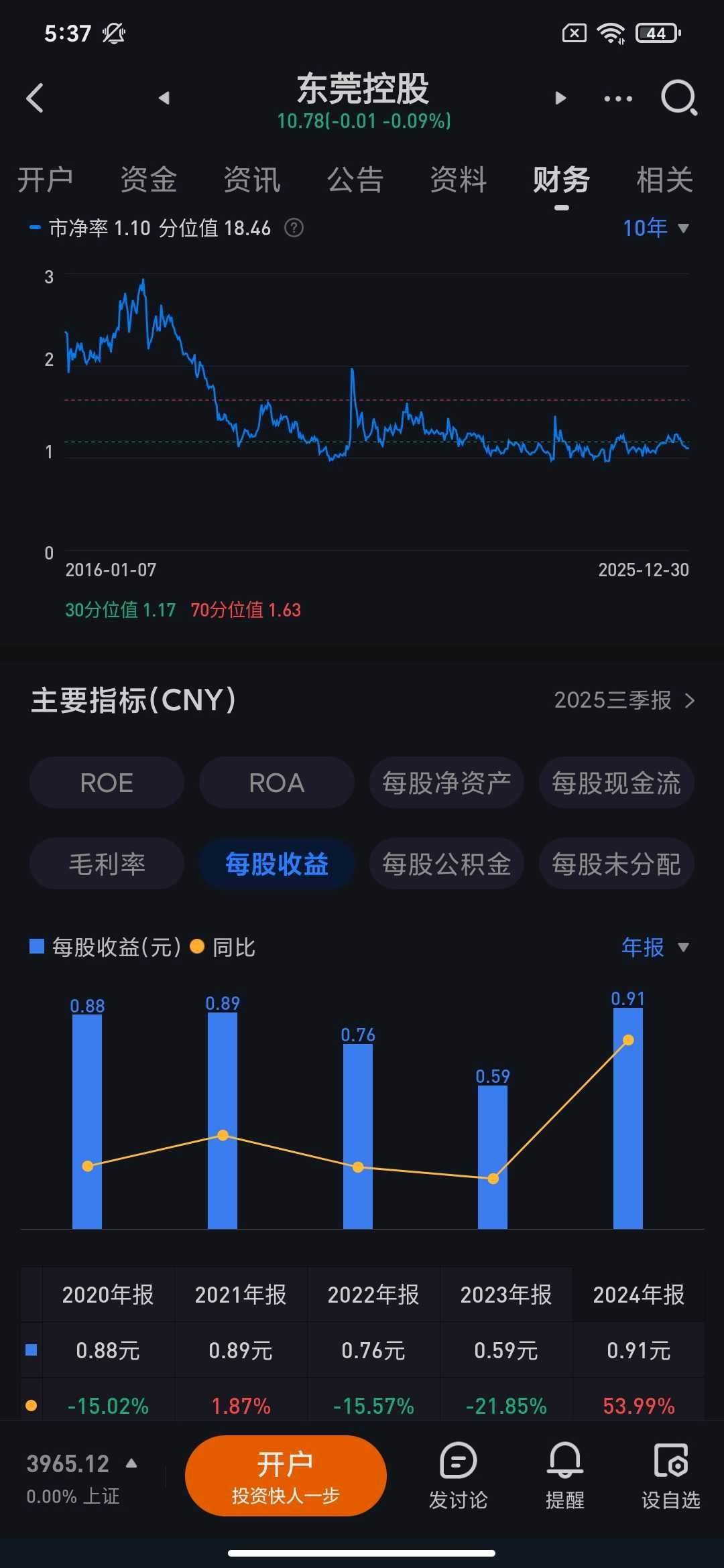Open the 资料 tab
This screenshot has height=1568, width=724.
coord(458,180)
